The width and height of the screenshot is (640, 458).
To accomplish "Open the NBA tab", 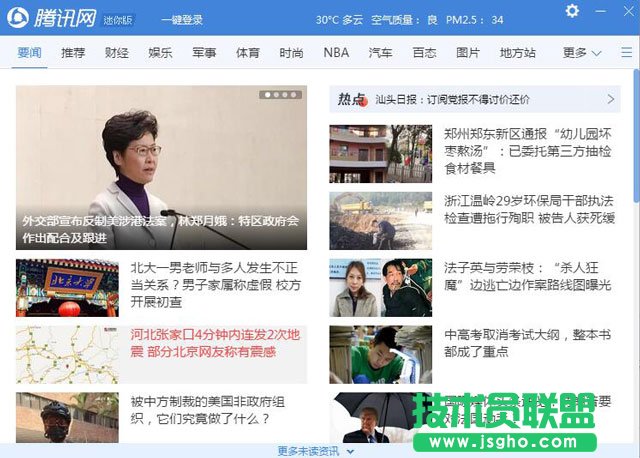I will coord(336,52).
